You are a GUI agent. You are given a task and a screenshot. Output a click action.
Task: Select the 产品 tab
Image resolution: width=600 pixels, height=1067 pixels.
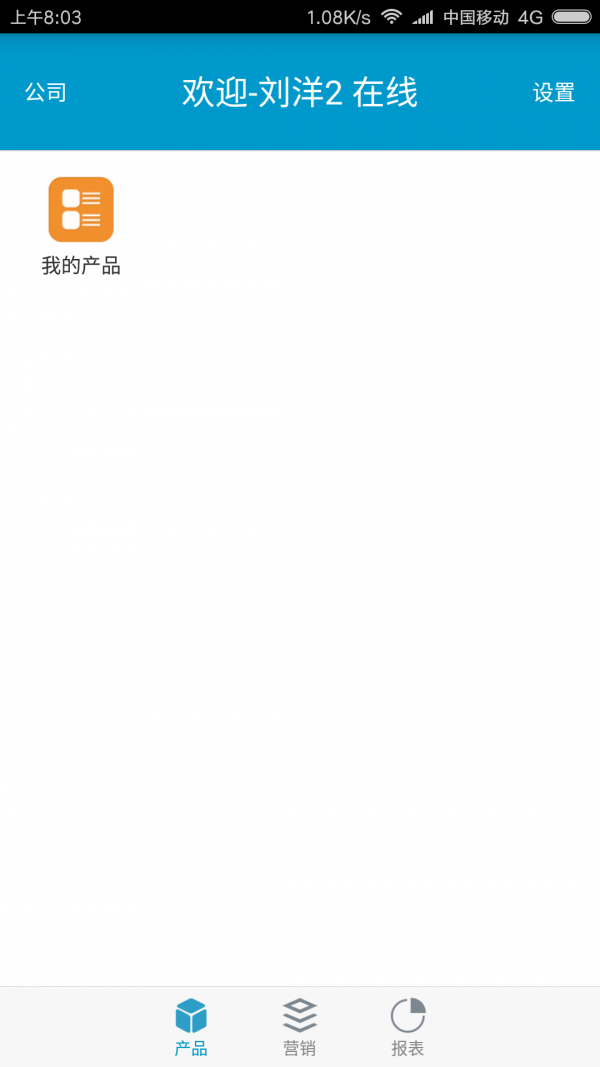click(x=191, y=1027)
